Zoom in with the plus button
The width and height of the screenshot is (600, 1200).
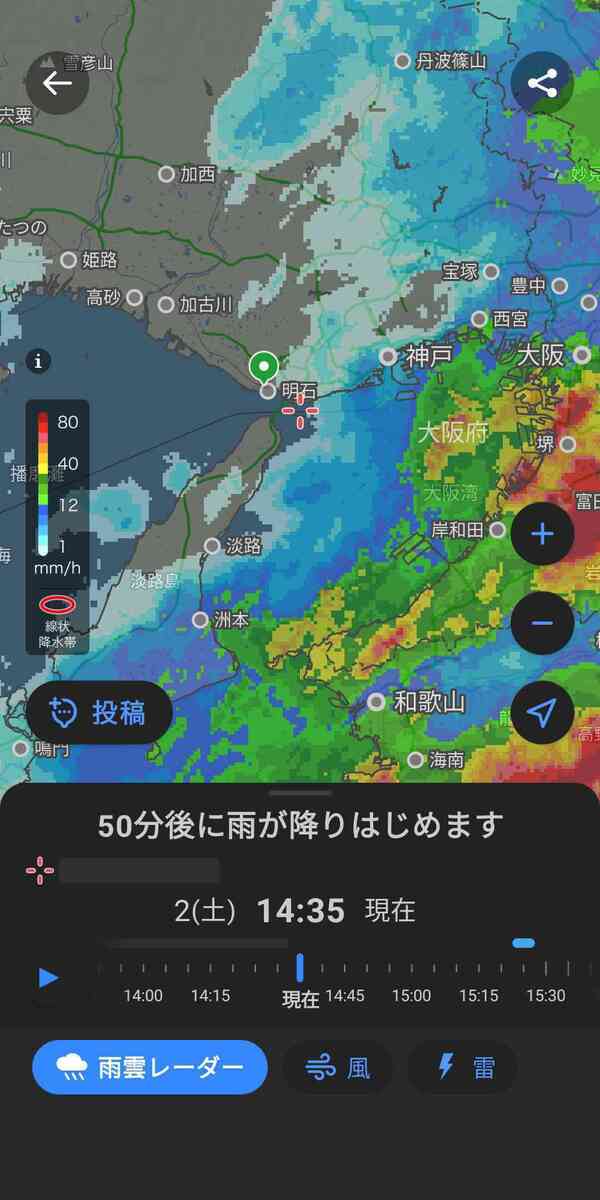click(542, 535)
